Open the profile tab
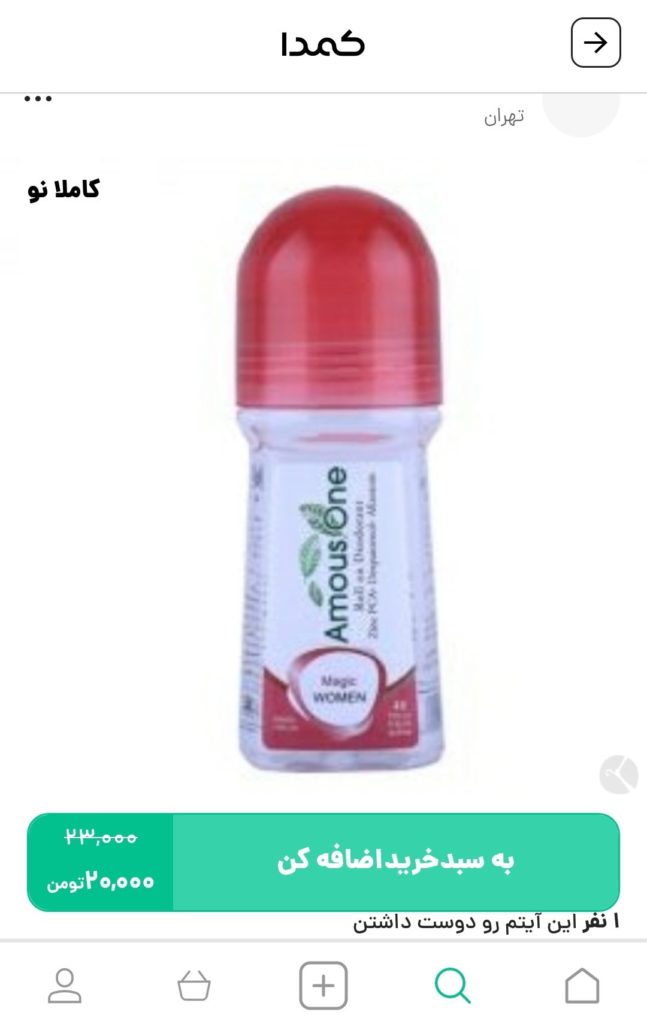 [65, 986]
